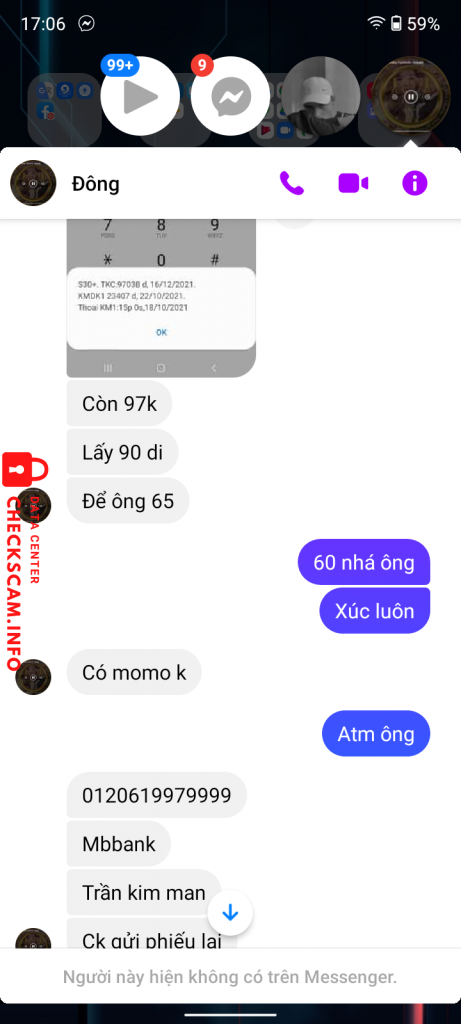
Task: Open conversation info for Đông
Action: point(415,184)
